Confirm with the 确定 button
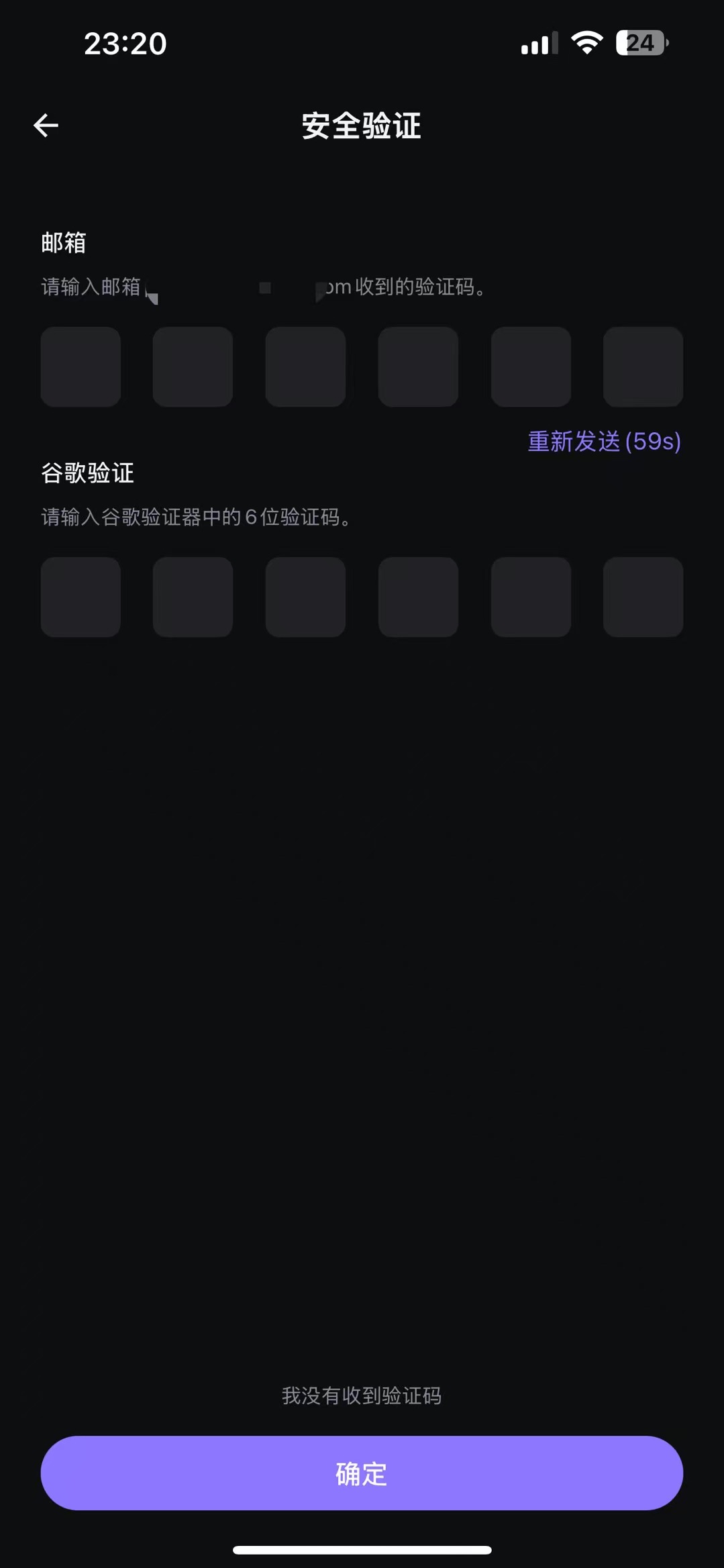The width and height of the screenshot is (724, 1568). point(362,1473)
